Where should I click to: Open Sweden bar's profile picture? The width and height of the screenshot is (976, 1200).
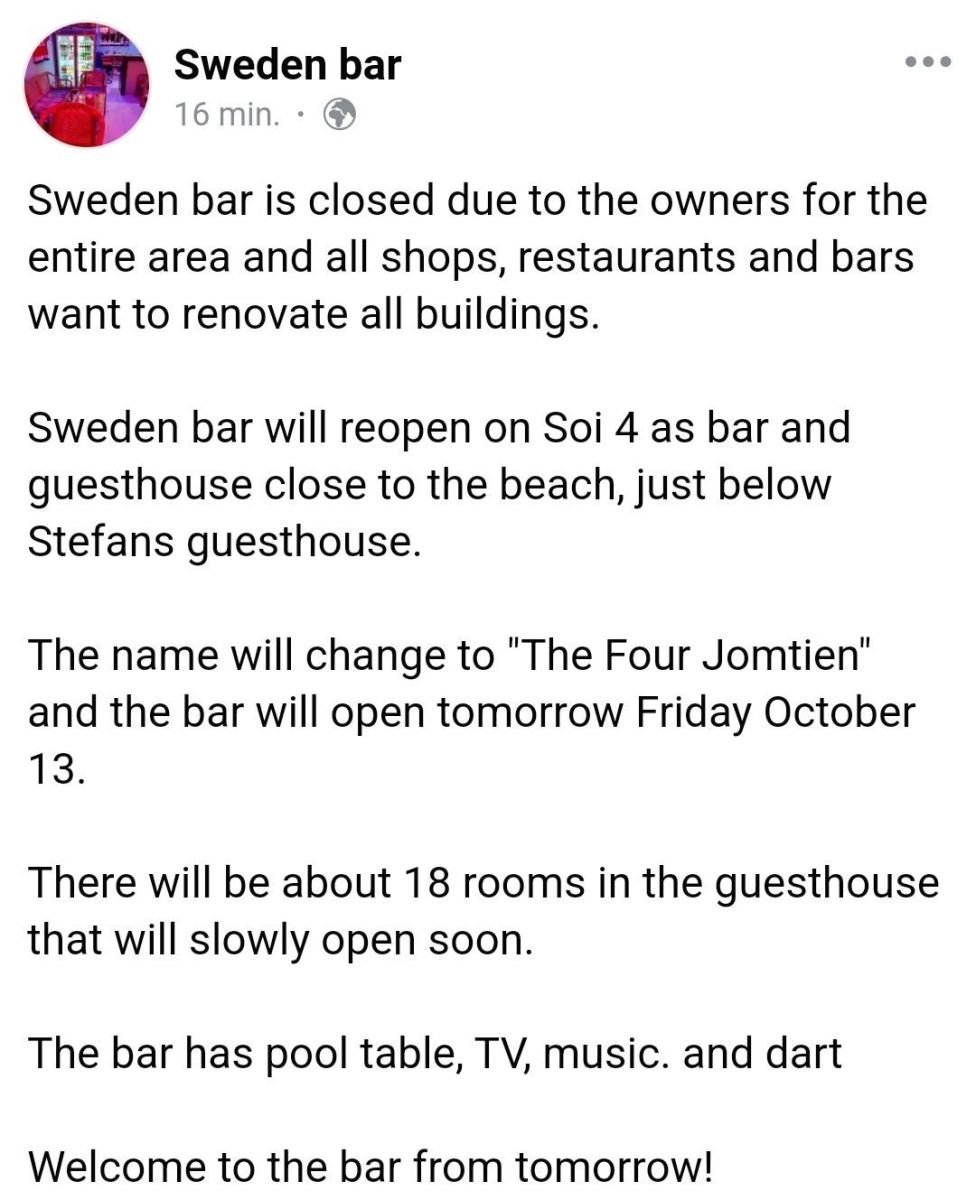tap(86, 86)
